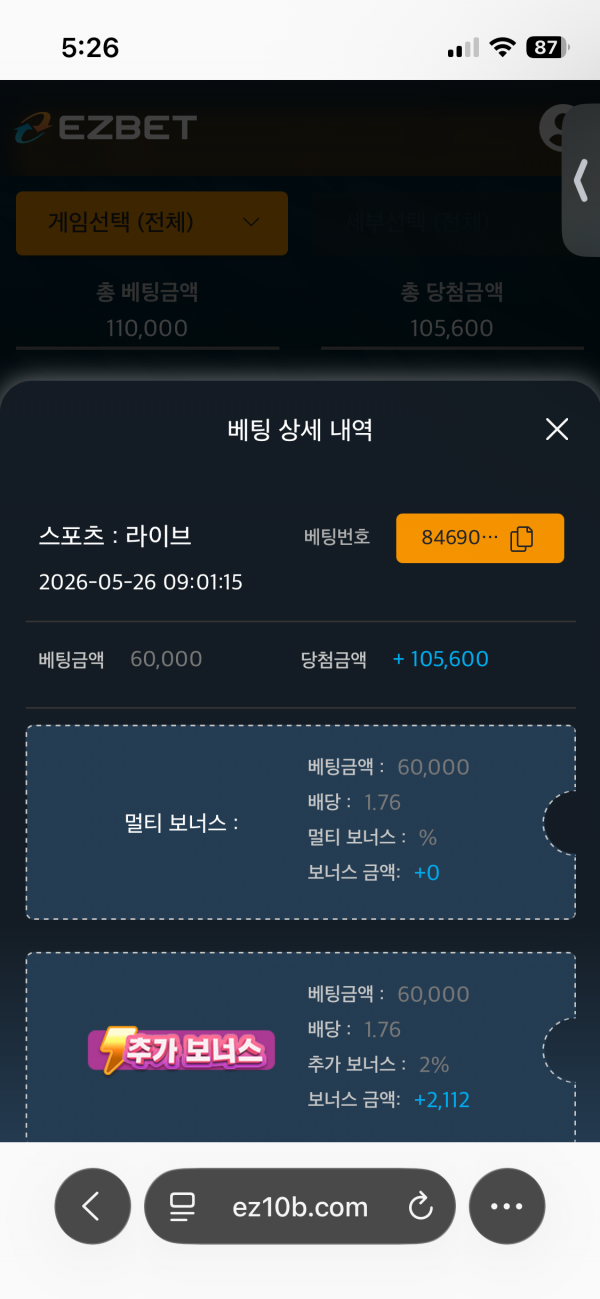The image size is (600, 1299).
Task: Tap the ez10b.com address bar
Action: pos(300,1206)
